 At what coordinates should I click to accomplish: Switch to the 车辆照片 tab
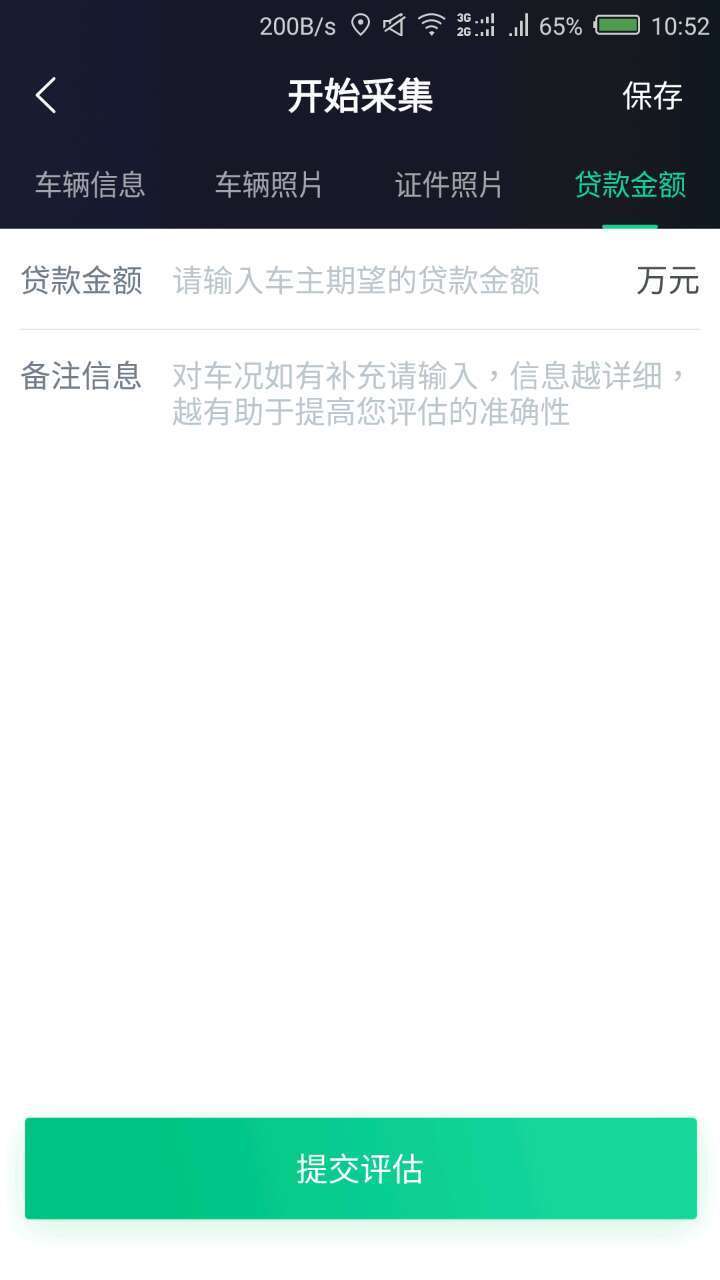click(269, 185)
